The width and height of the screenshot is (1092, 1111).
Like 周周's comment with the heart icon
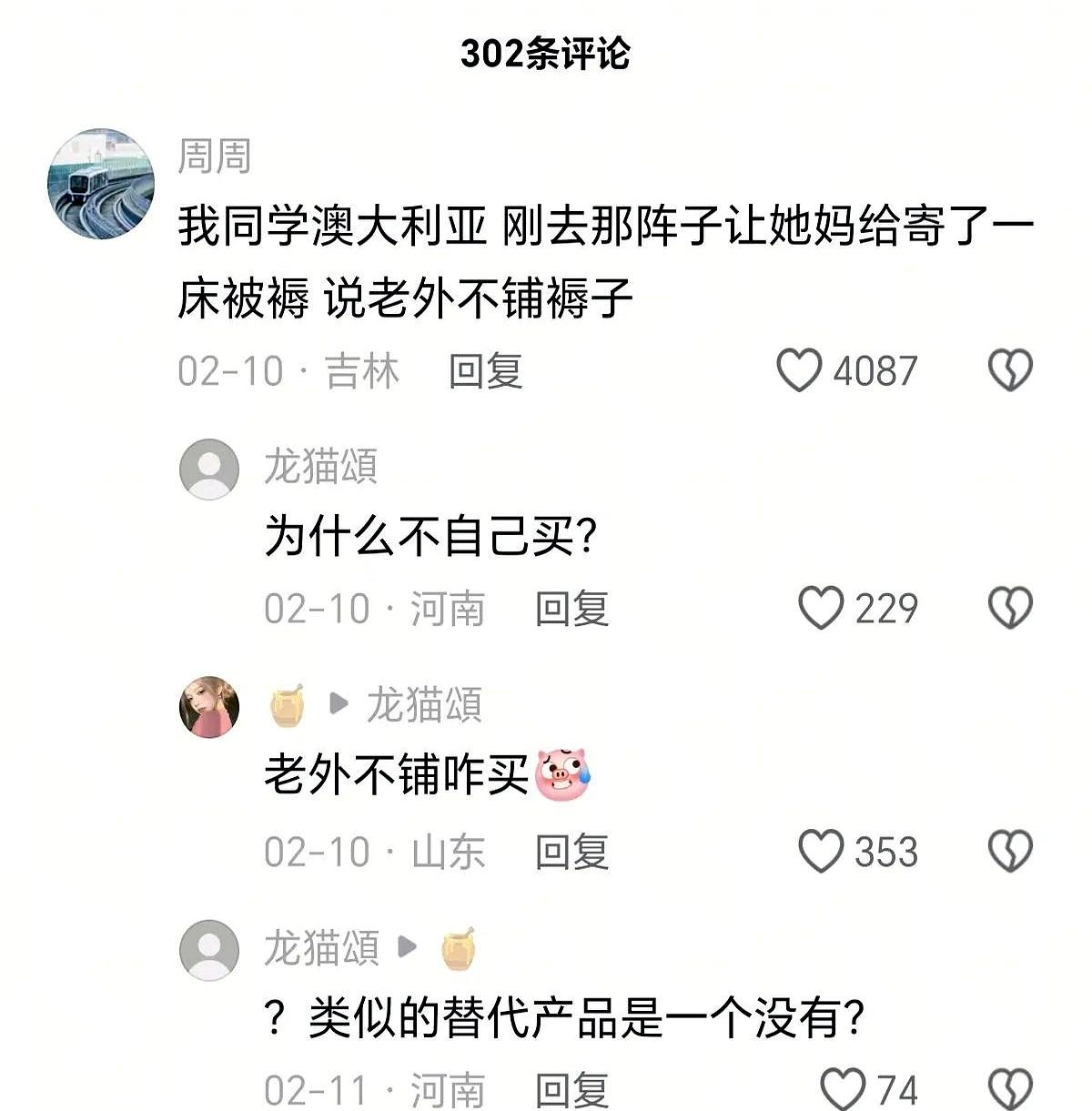pos(800,369)
